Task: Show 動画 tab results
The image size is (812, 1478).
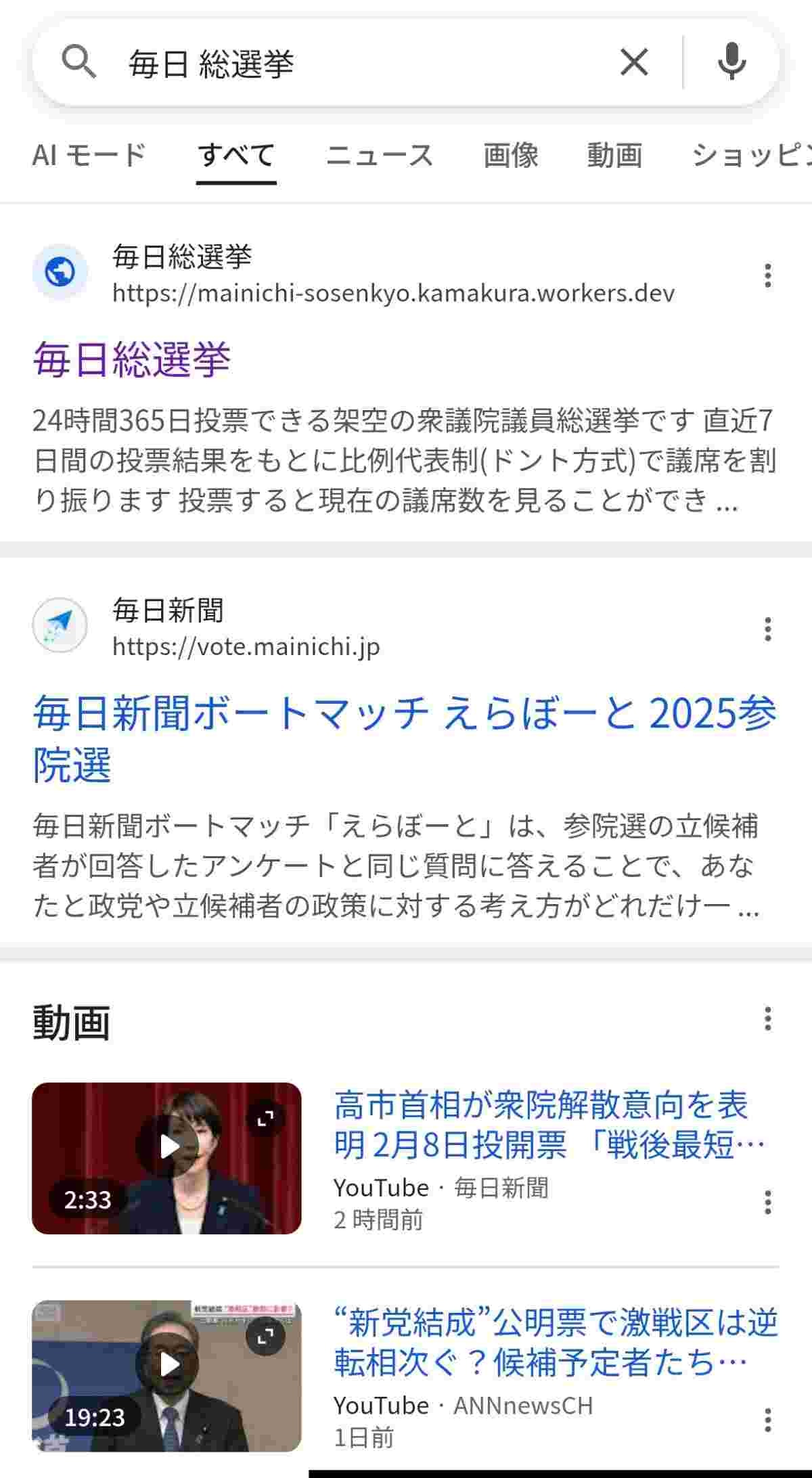Action: coord(614,156)
